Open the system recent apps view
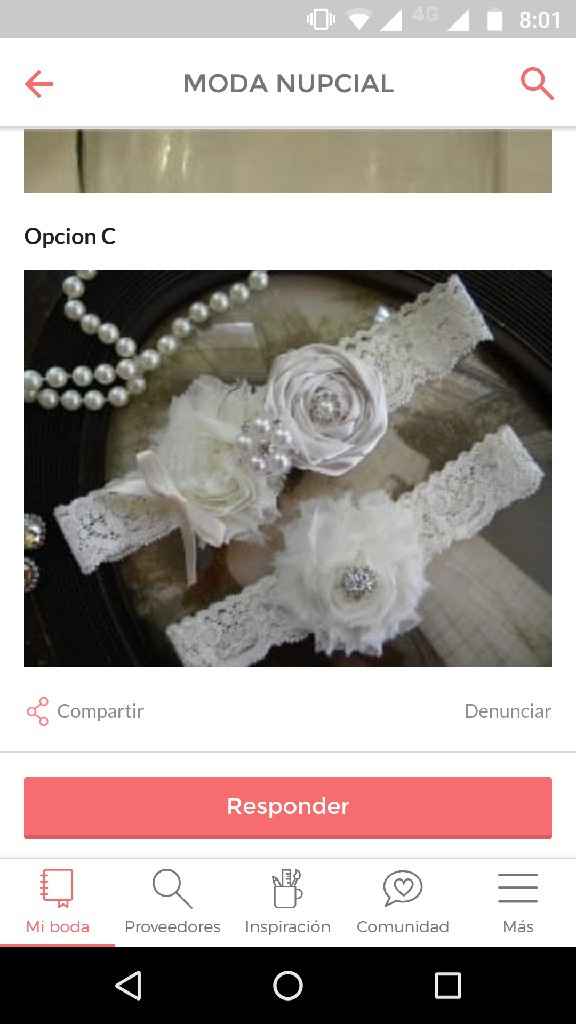This screenshot has width=576, height=1024. pos(447,985)
